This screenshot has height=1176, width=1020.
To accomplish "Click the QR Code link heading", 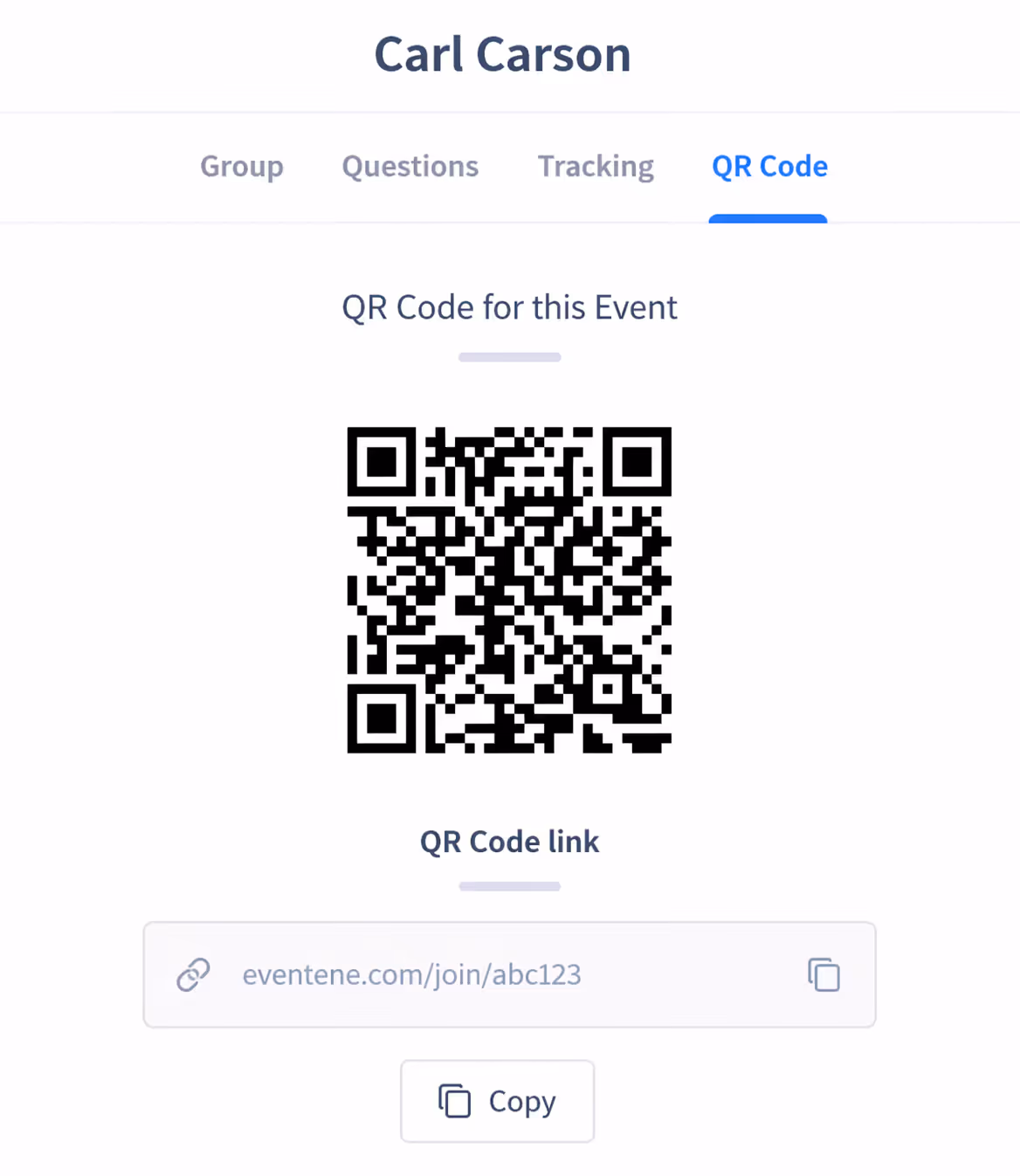I will click(x=509, y=841).
